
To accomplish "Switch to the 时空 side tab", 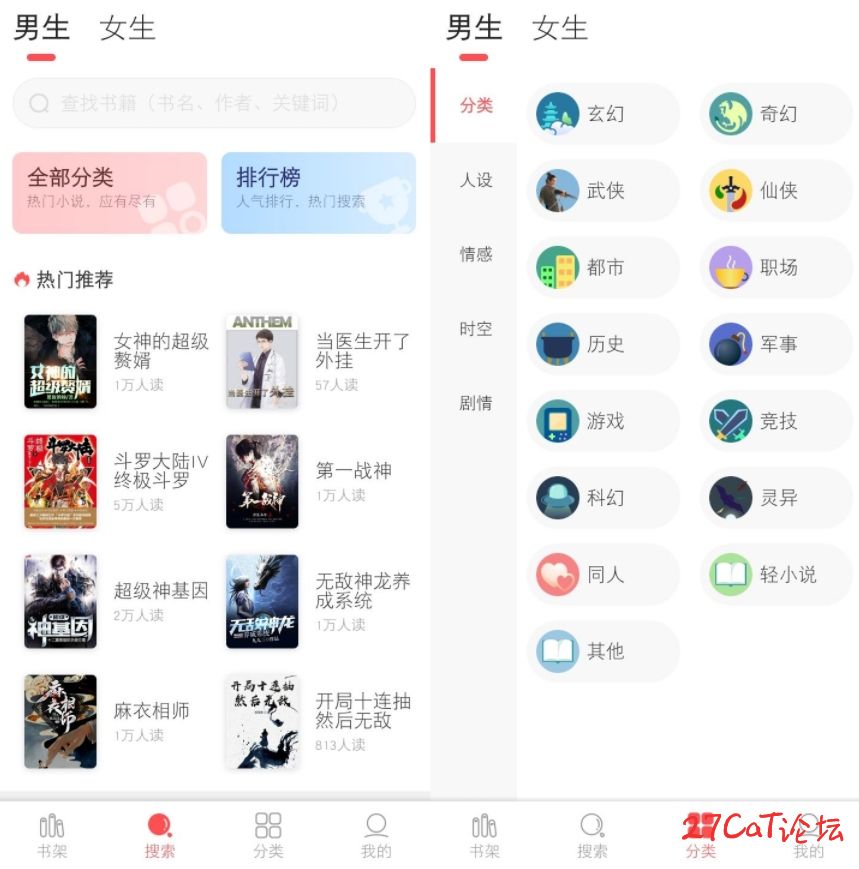I will point(476,329).
